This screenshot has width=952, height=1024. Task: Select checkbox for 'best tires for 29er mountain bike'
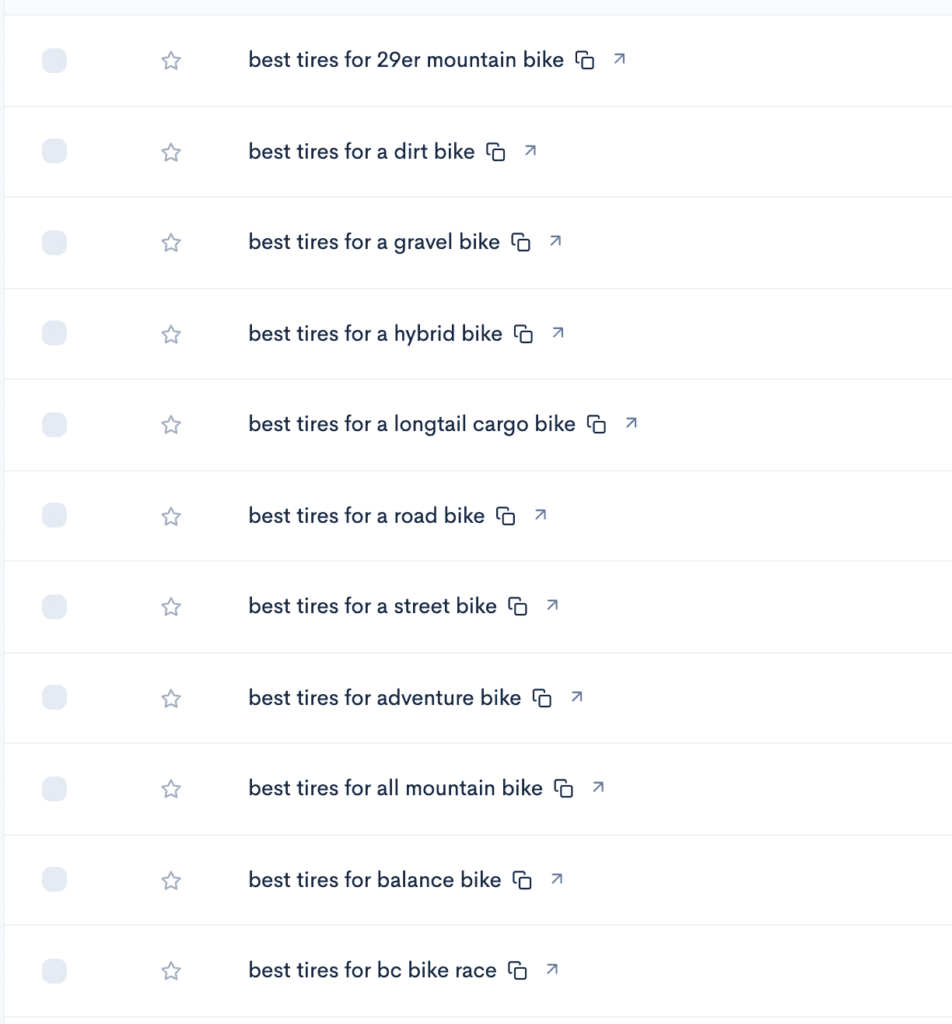(54, 60)
